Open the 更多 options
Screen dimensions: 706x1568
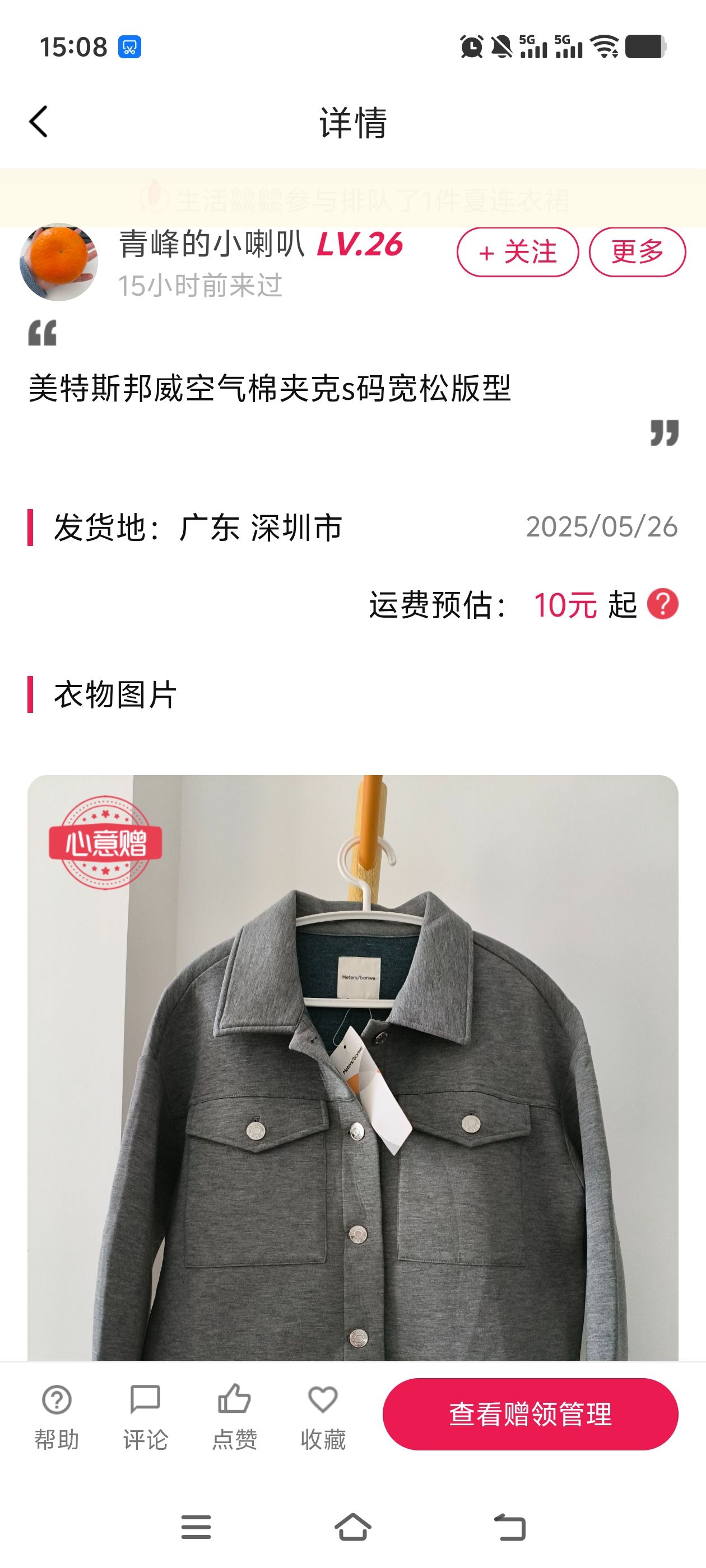pyautogui.click(x=637, y=252)
